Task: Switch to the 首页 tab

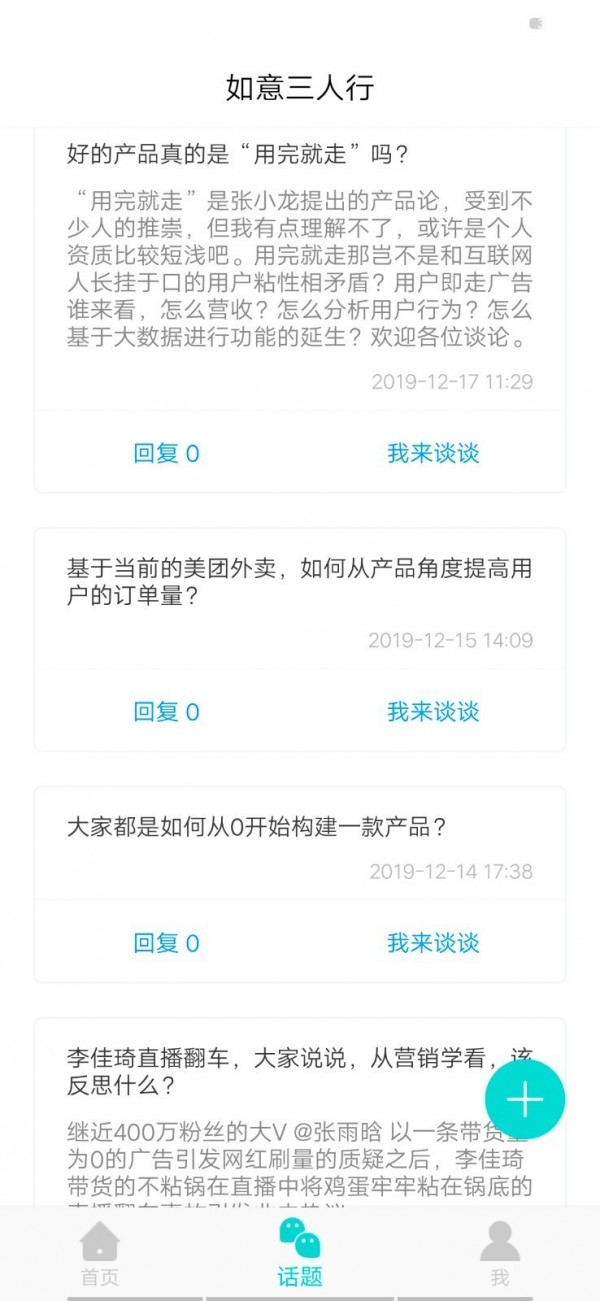Action: coord(100,1254)
